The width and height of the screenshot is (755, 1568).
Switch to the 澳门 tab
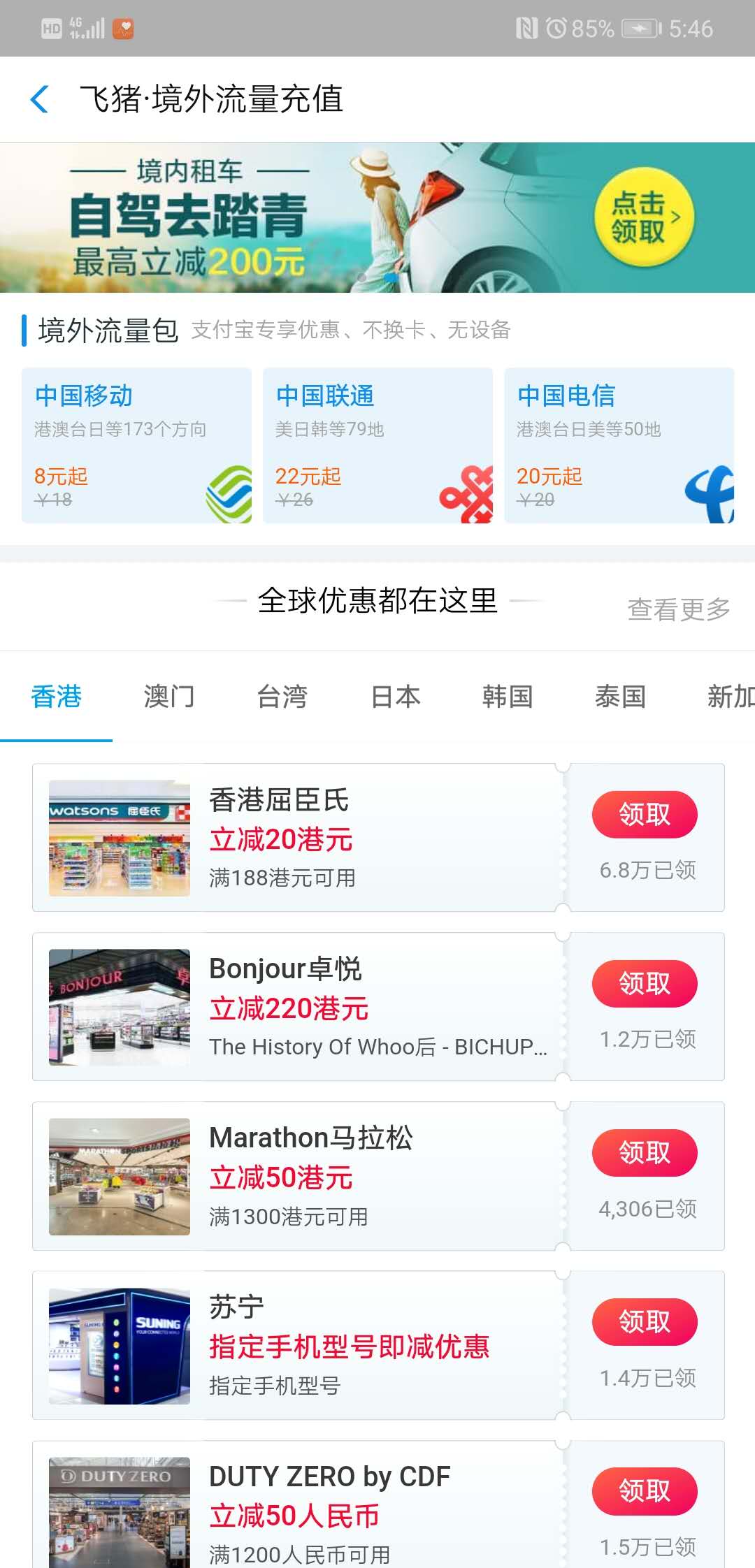tap(168, 697)
